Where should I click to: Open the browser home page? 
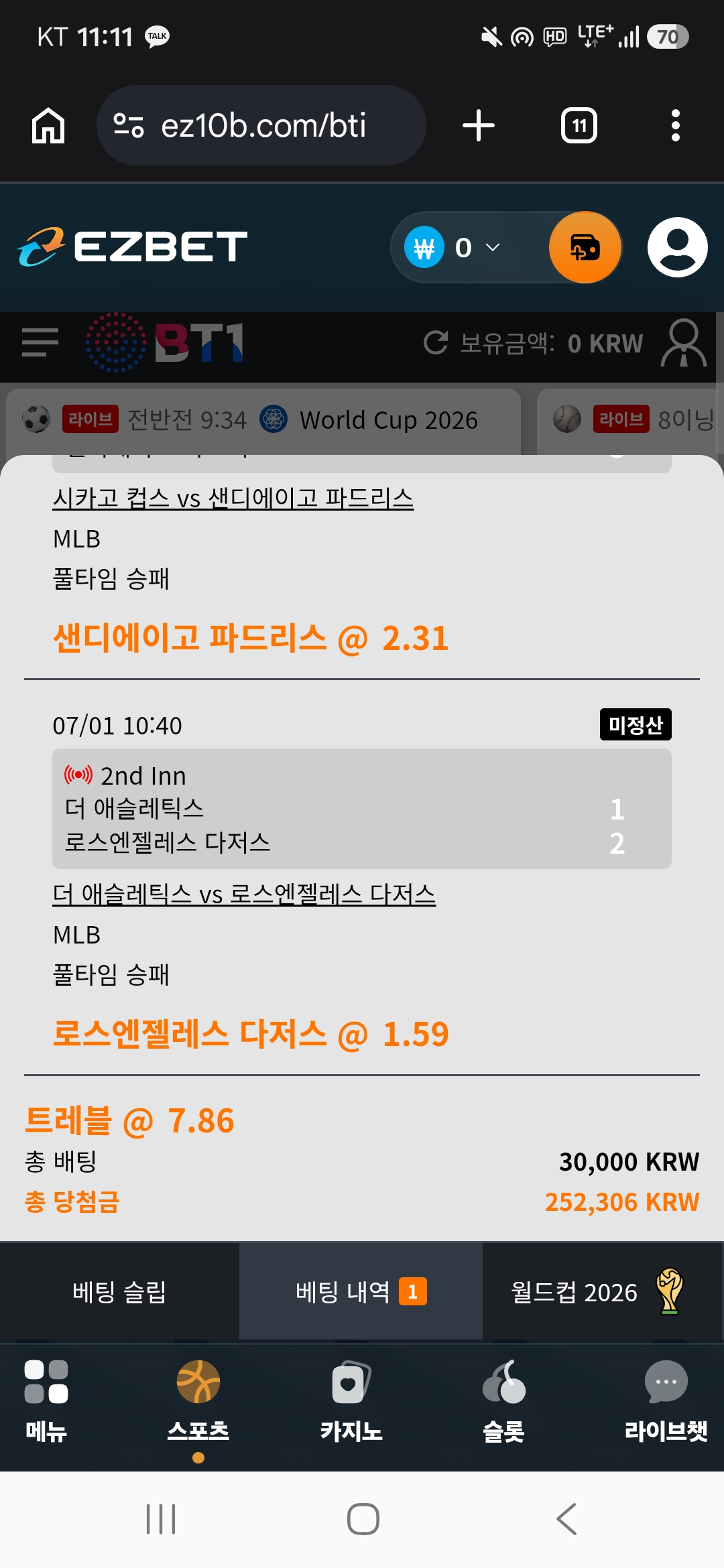(48, 125)
